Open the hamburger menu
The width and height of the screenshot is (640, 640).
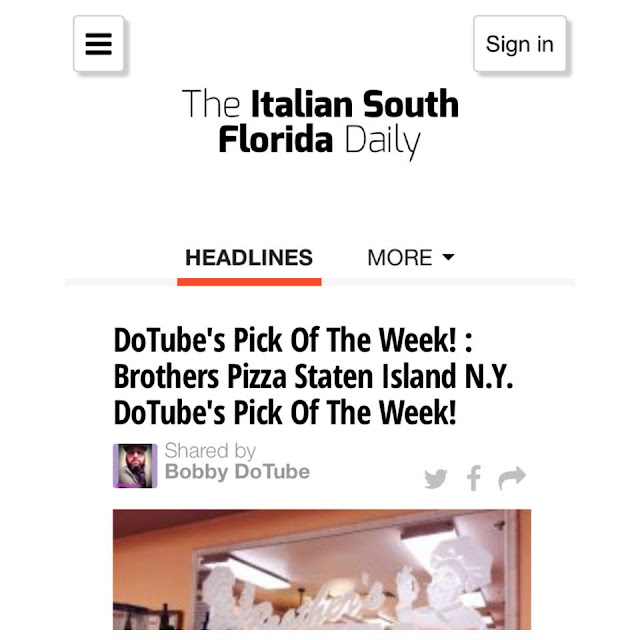(x=99, y=45)
